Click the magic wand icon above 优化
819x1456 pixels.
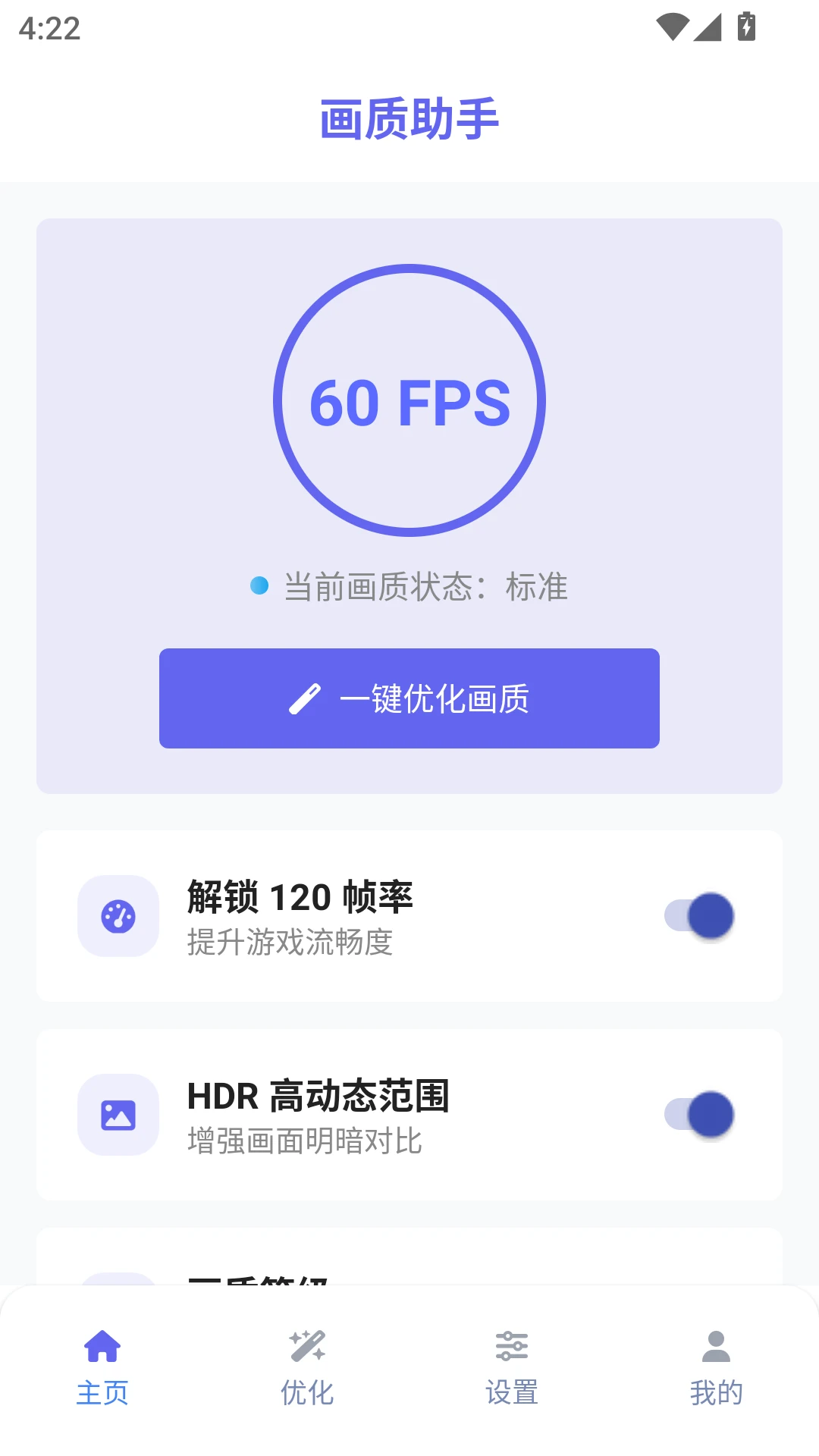pos(307,1345)
